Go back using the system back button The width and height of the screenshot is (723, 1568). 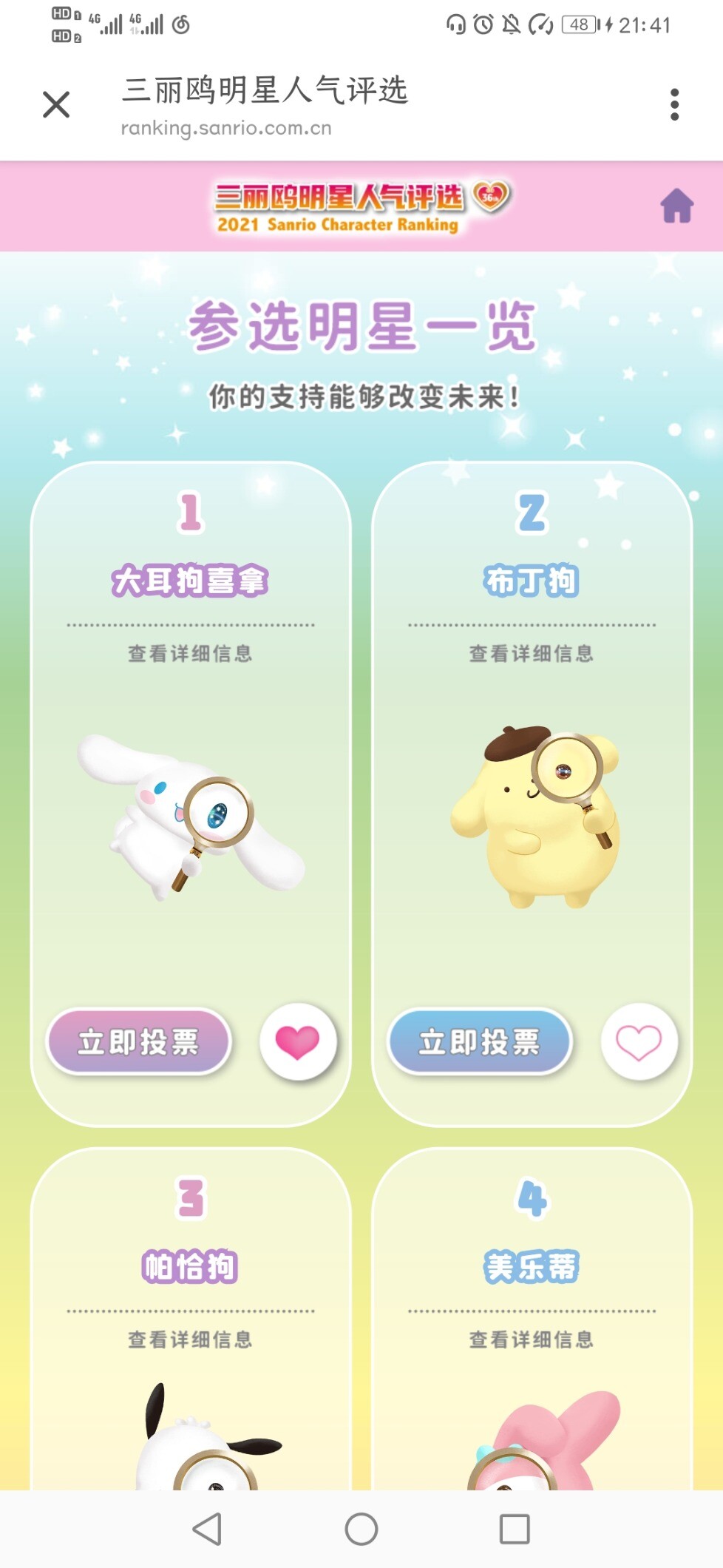208,1528
